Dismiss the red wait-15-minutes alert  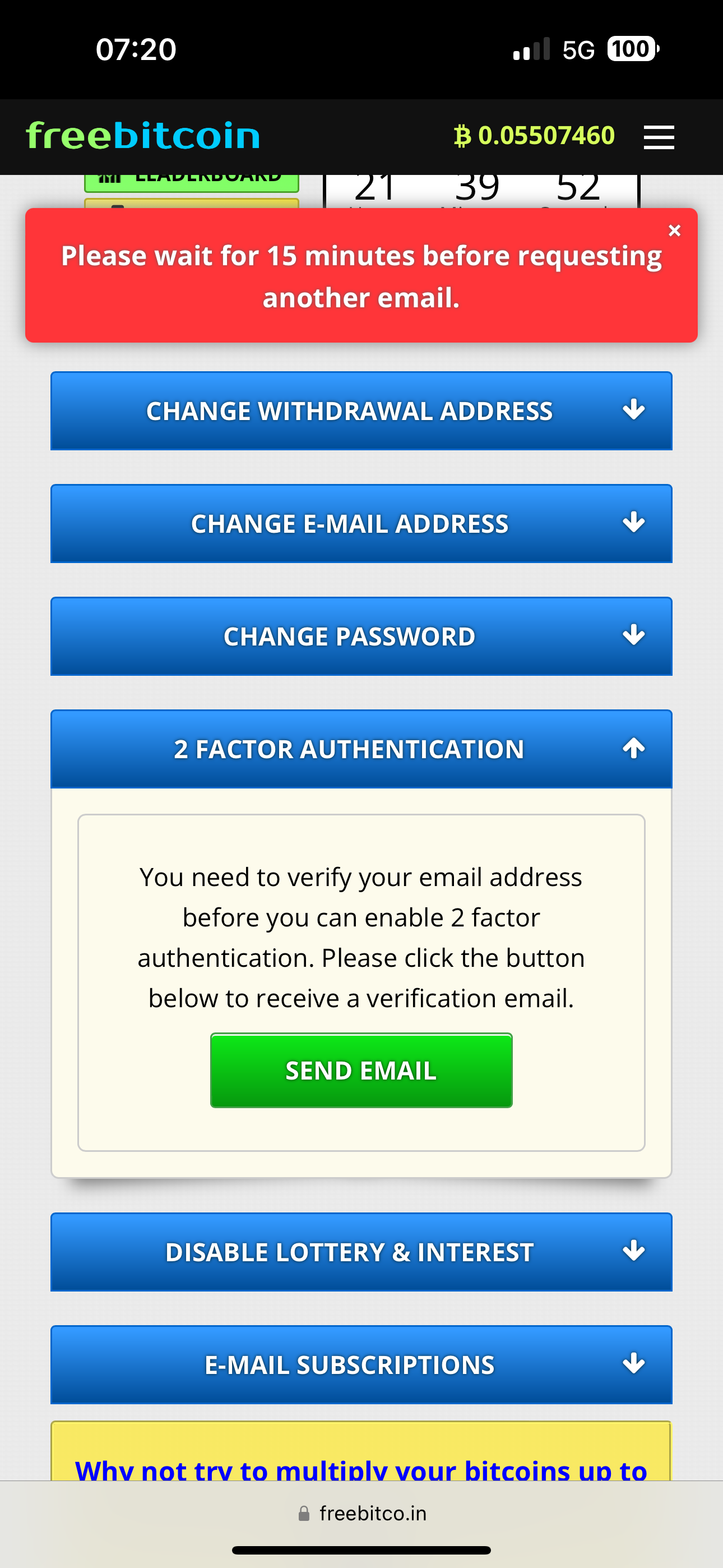click(x=674, y=230)
